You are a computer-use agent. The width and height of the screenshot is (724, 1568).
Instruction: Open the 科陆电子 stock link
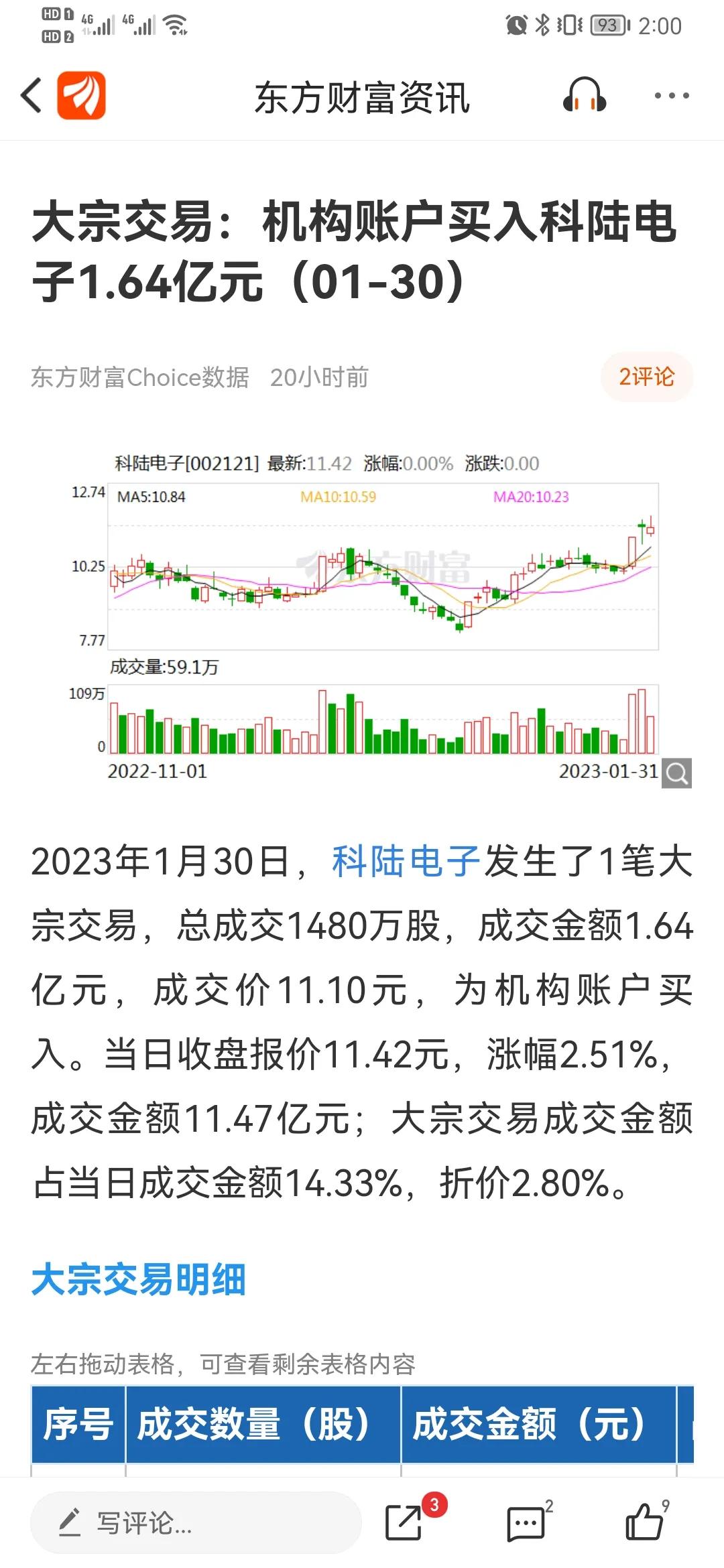(x=406, y=861)
